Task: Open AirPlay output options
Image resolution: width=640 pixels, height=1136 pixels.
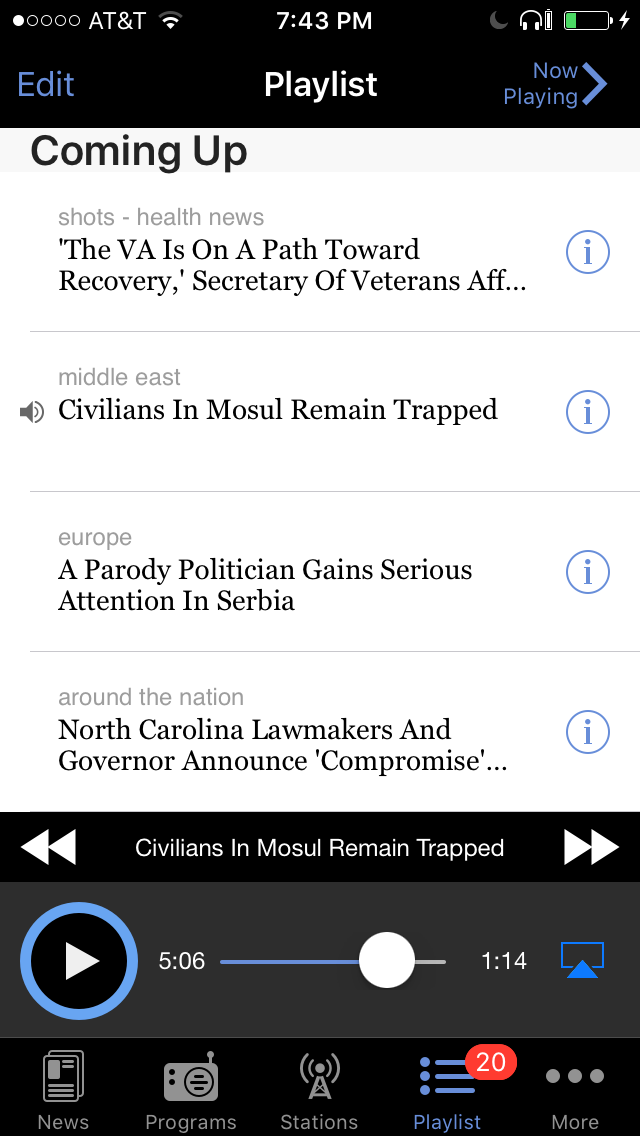Action: pyautogui.click(x=583, y=960)
